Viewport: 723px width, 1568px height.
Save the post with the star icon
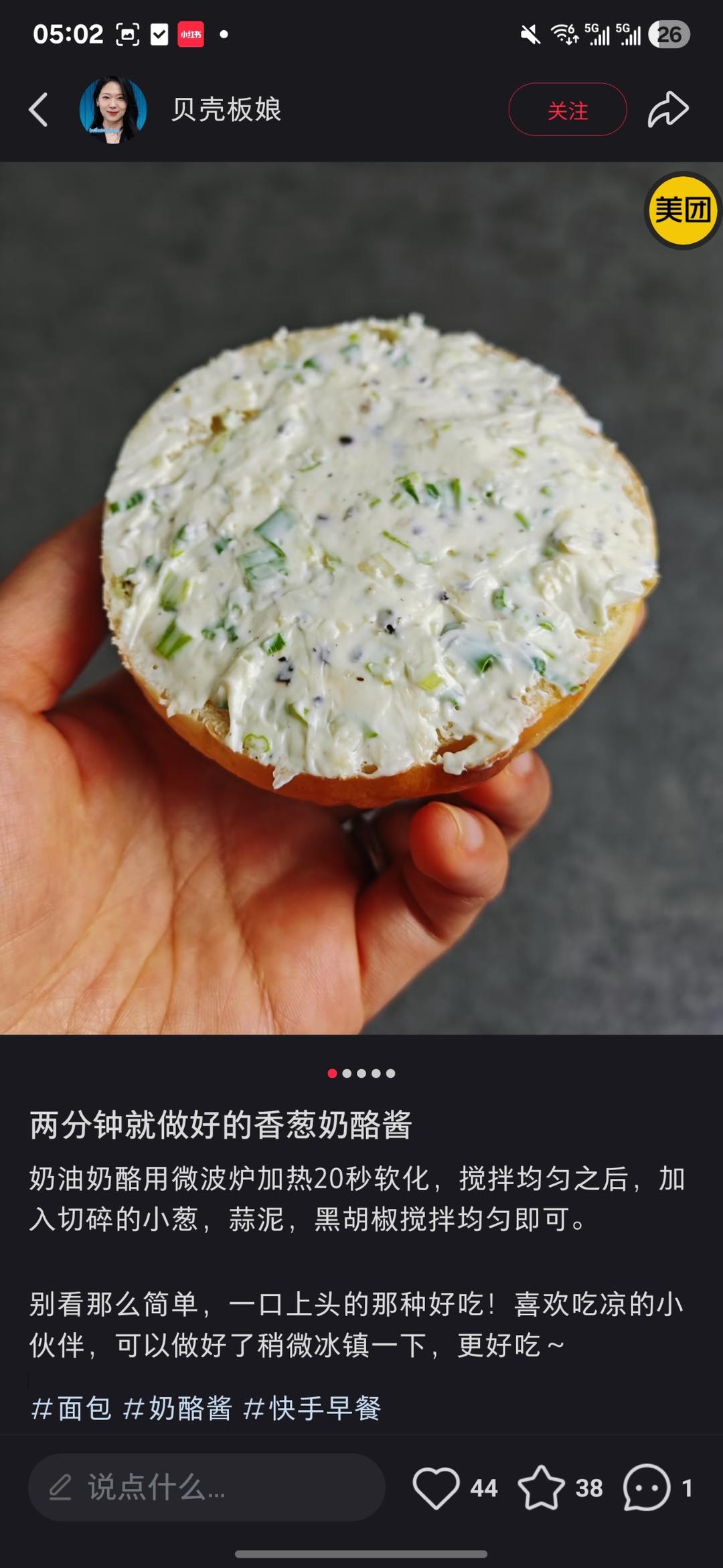click(541, 1488)
